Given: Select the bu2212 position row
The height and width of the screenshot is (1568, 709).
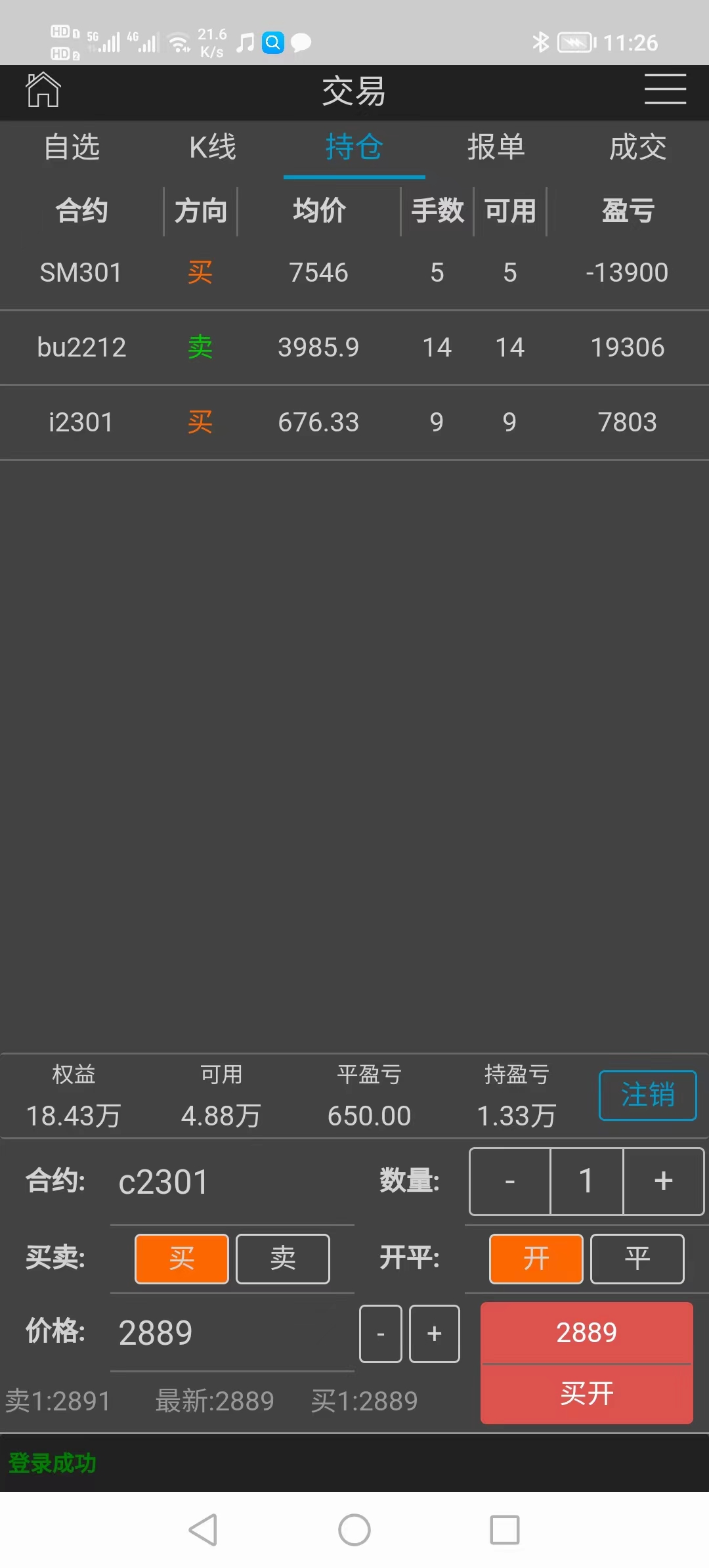Looking at the screenshot, I should click(x=354, y=347).
